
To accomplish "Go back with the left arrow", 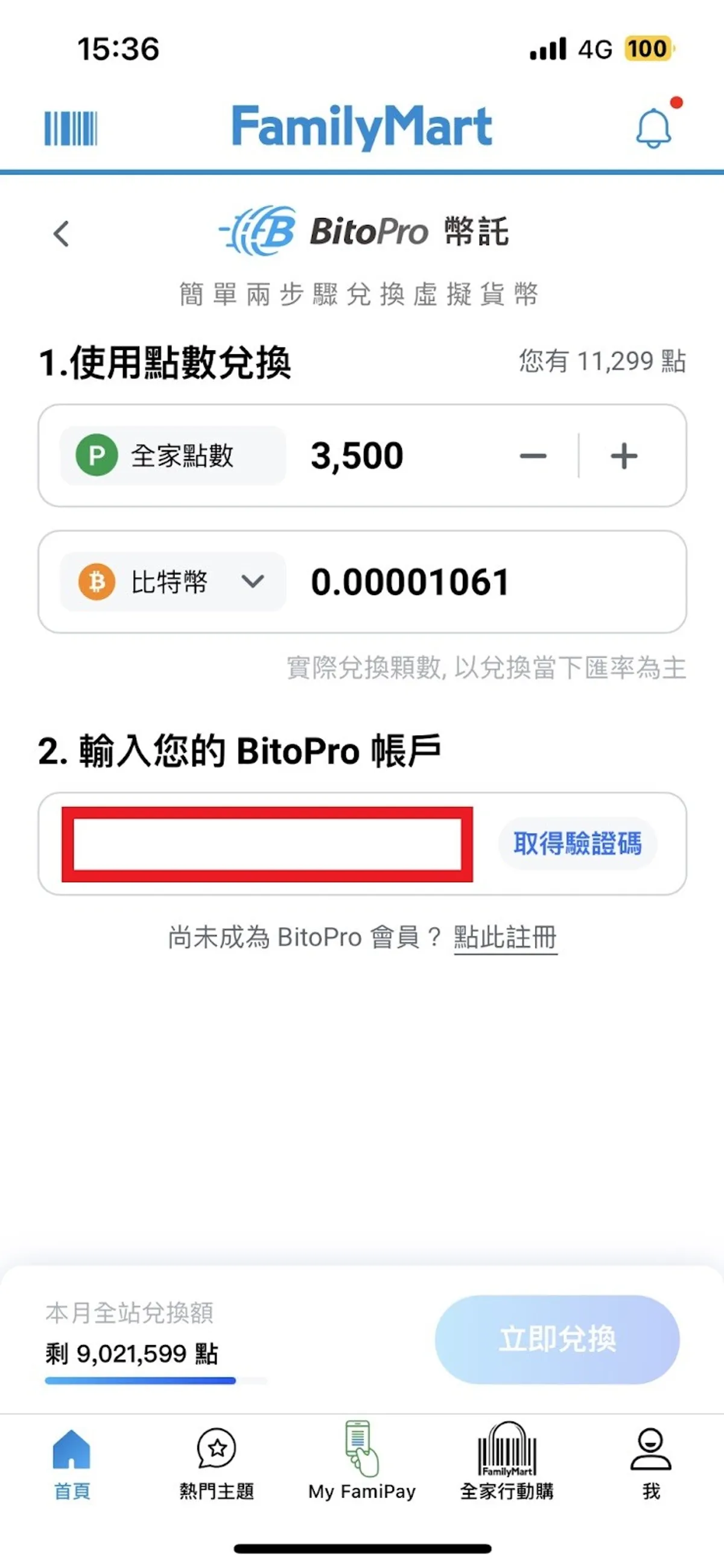I will click(61, 233).
